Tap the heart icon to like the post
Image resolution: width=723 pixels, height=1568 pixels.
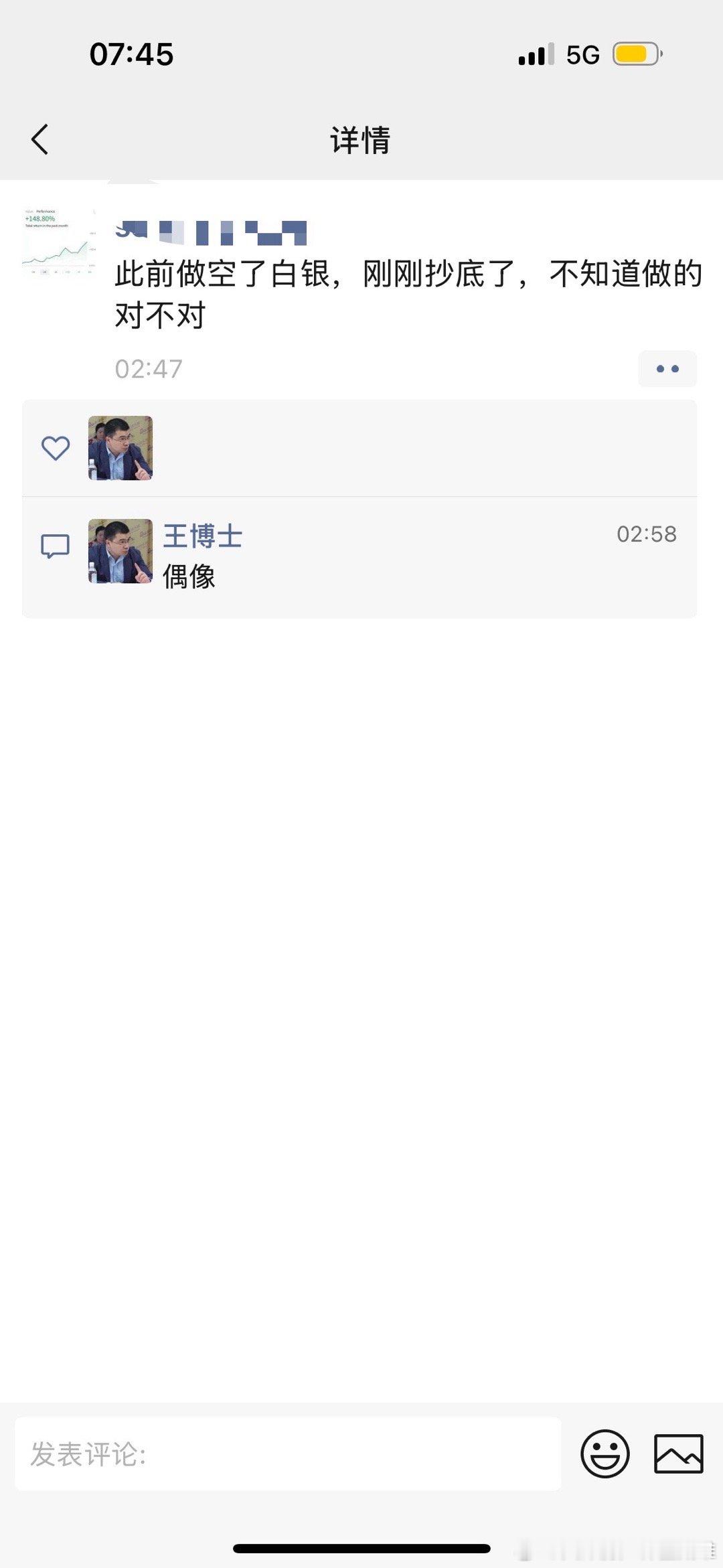tap(56, 447)
